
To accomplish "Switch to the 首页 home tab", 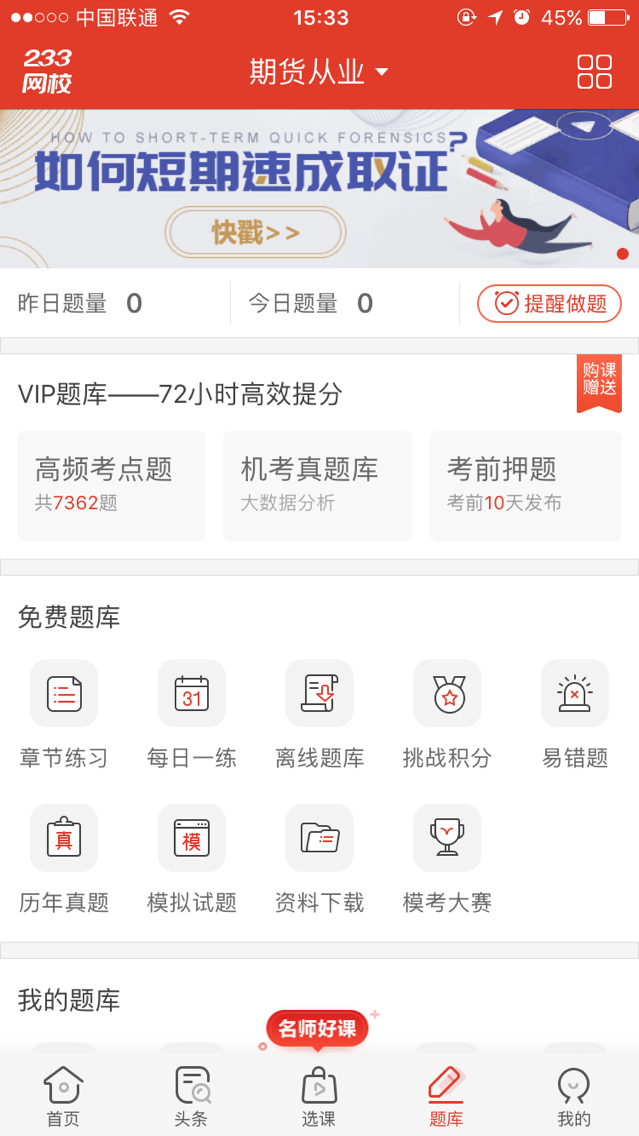I will (x=63, y=1096).
